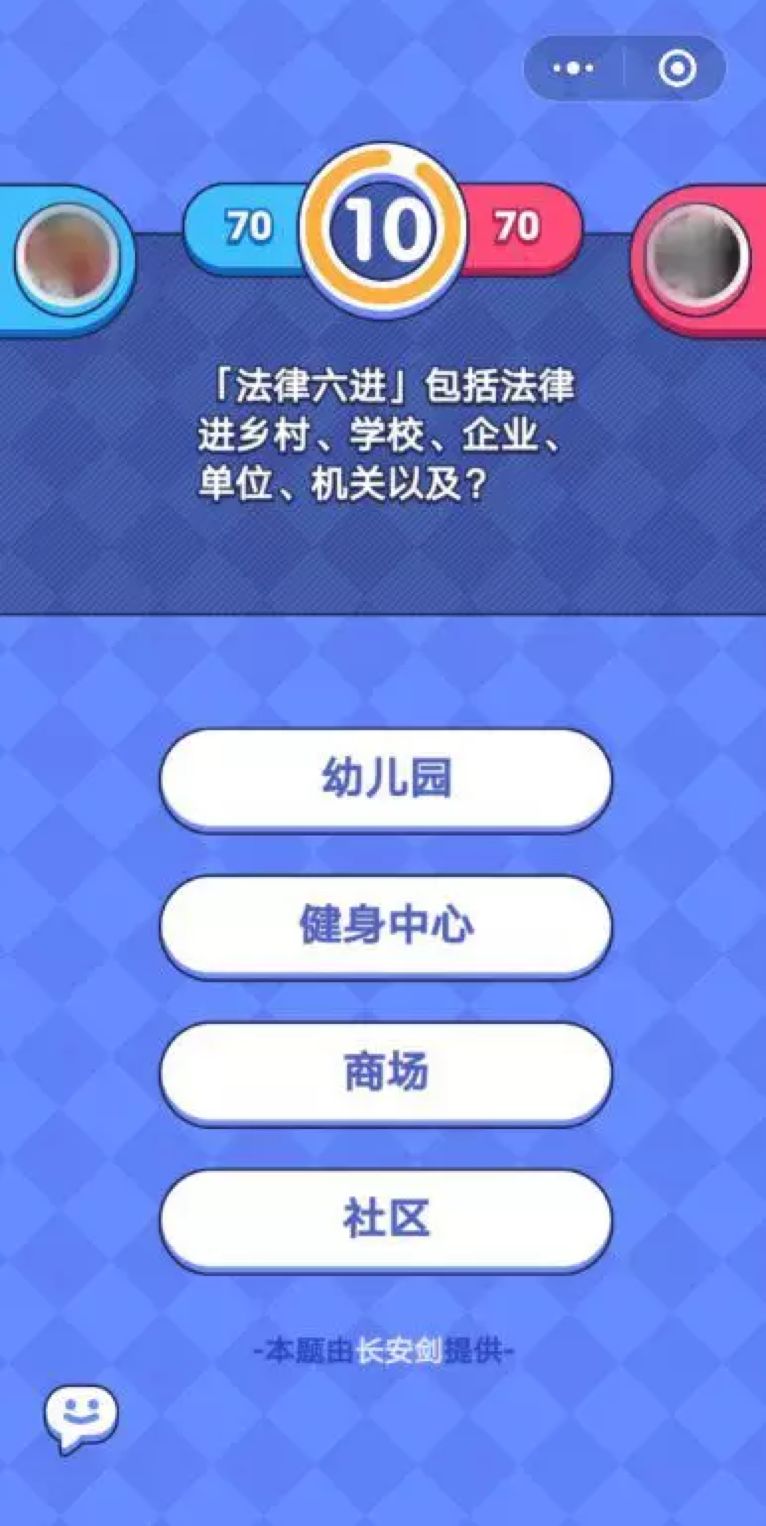Pick the answer 商场
The height and width of the screenshot is (1526, 766).
pyautogui.click(x=386, y=1073)
